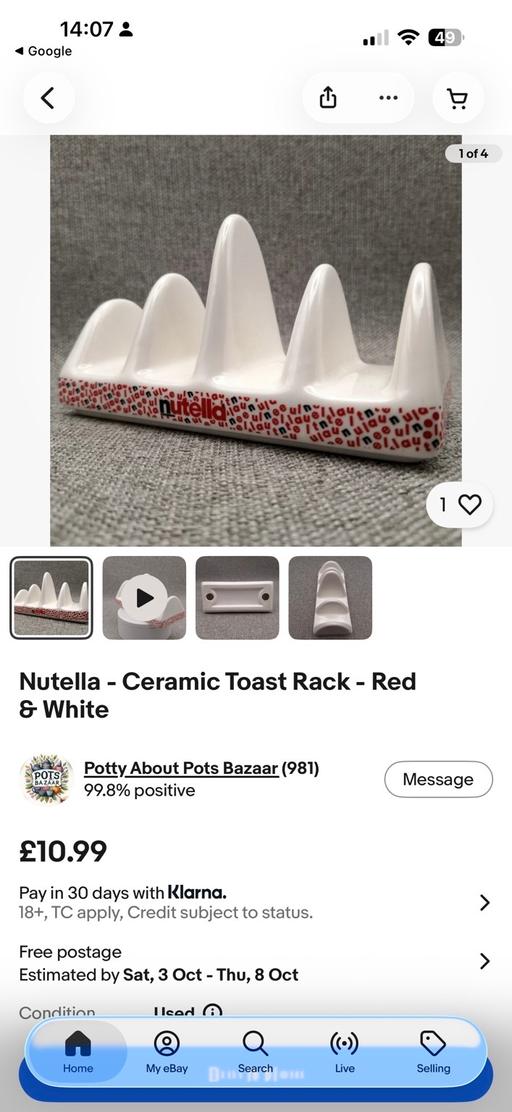This screenshot has width=512, height=1112.
Task: Switch to the My eBay tab
Action: tap(167, 1052)
